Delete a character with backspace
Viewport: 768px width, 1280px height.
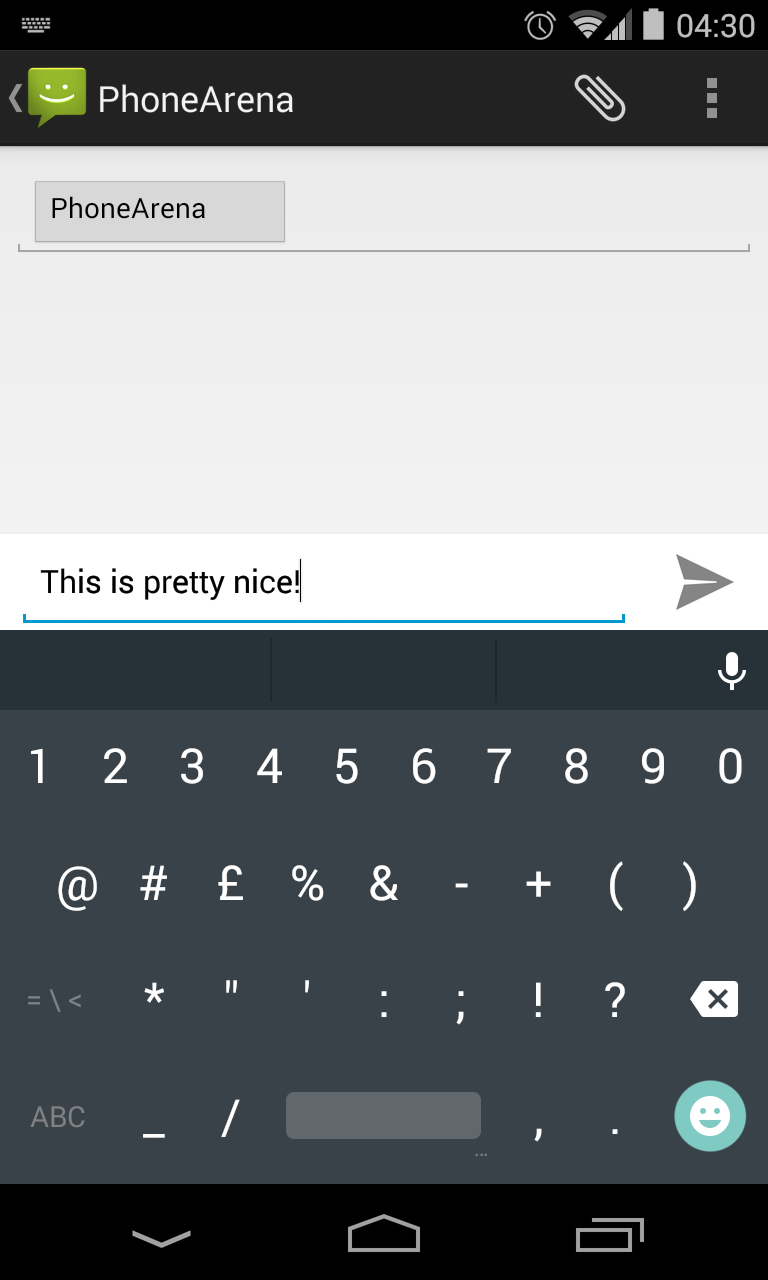point(714,999)
